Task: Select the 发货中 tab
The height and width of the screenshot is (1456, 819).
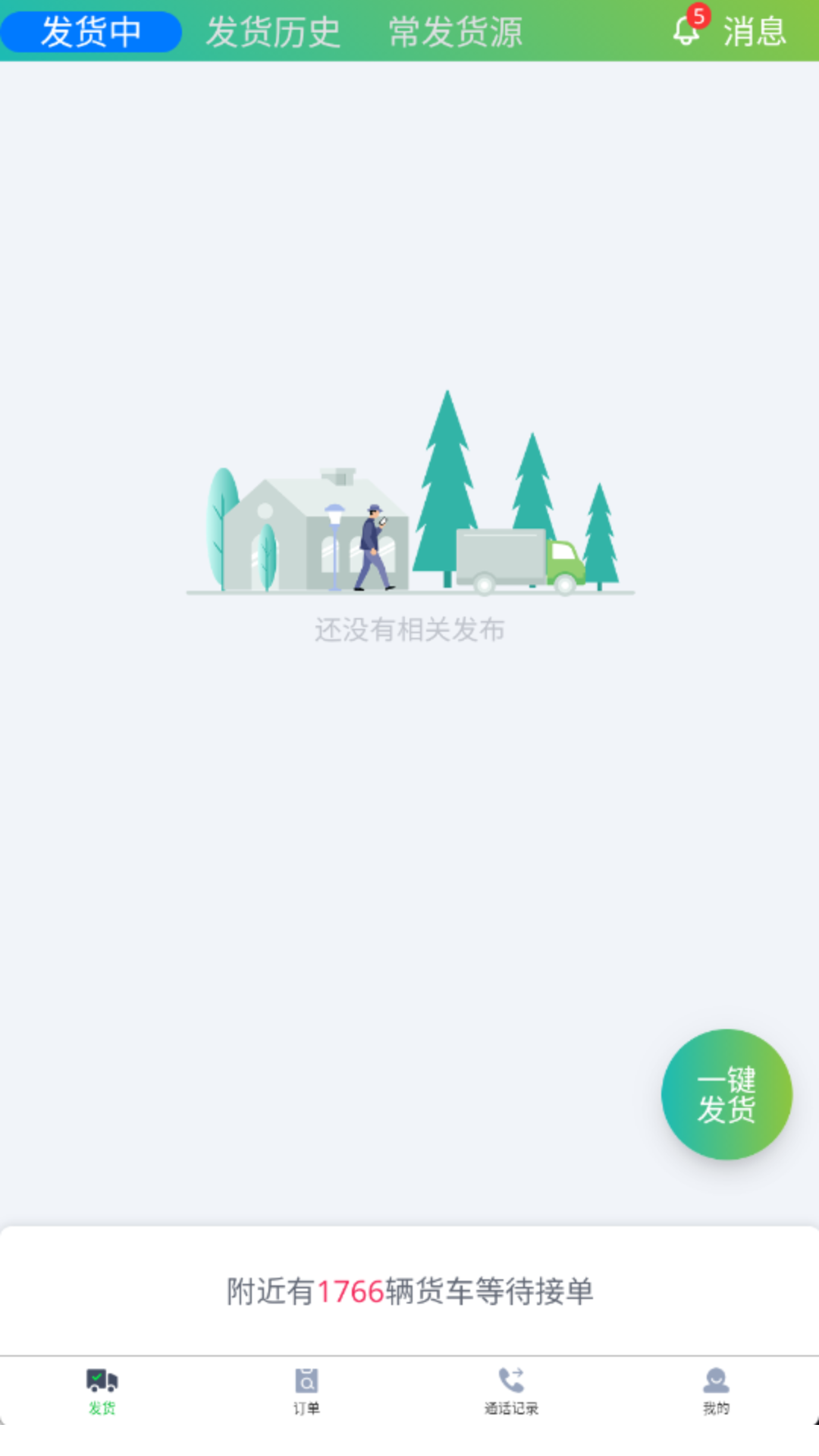Action: coord(91,32)
